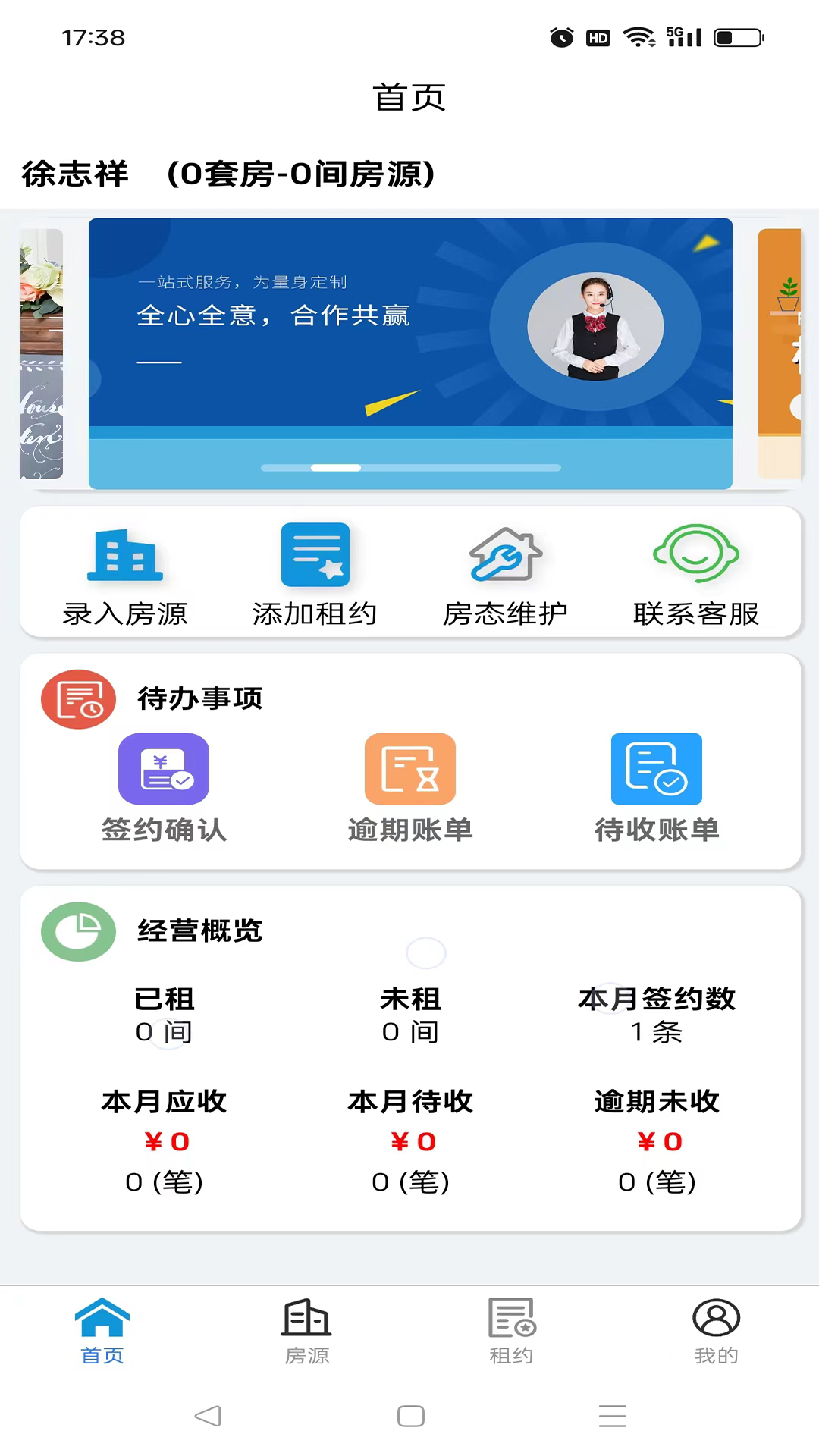Open 签约确认 contract confirmation
The height and width of the screenshot is (1456, 819).
pos(163,785)
